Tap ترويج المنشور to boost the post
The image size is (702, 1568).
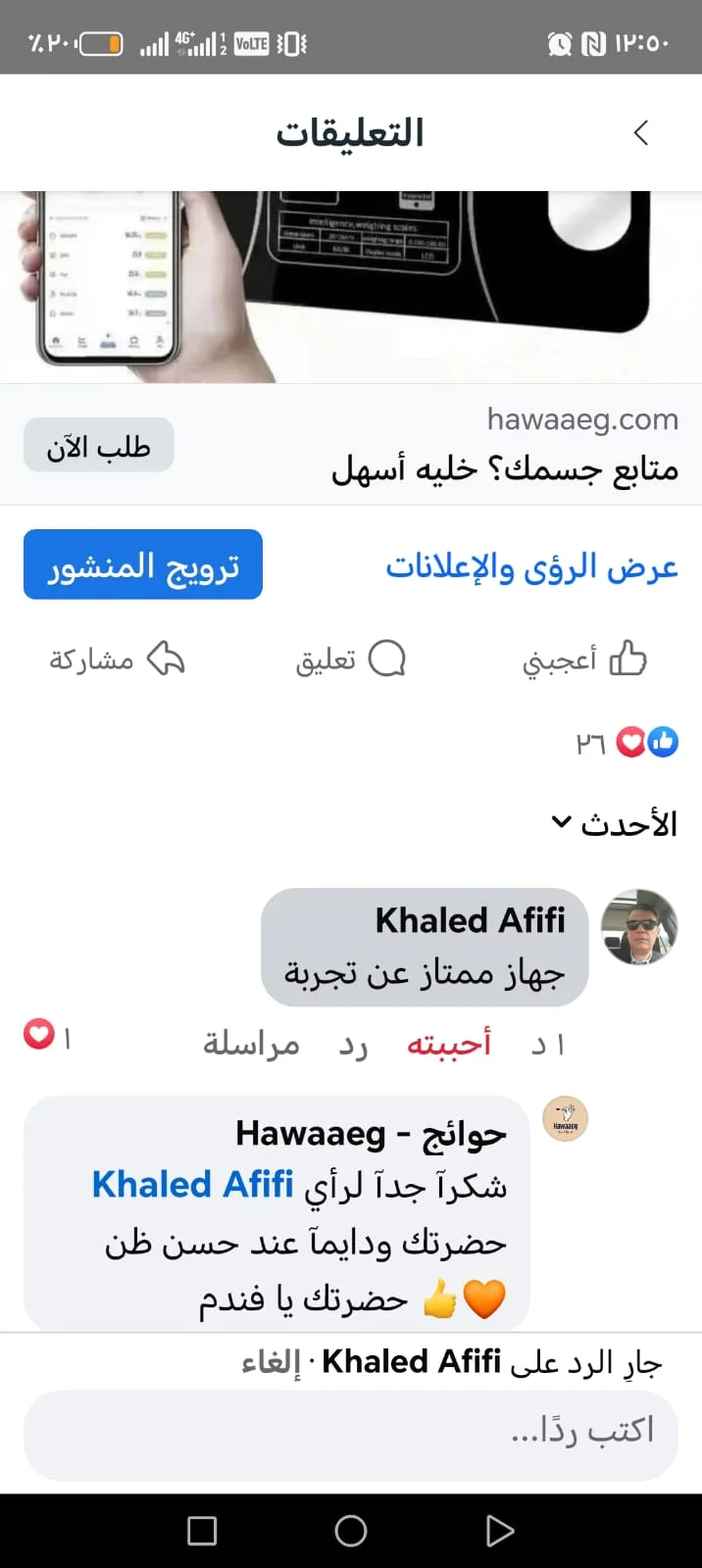pos(143,565)
